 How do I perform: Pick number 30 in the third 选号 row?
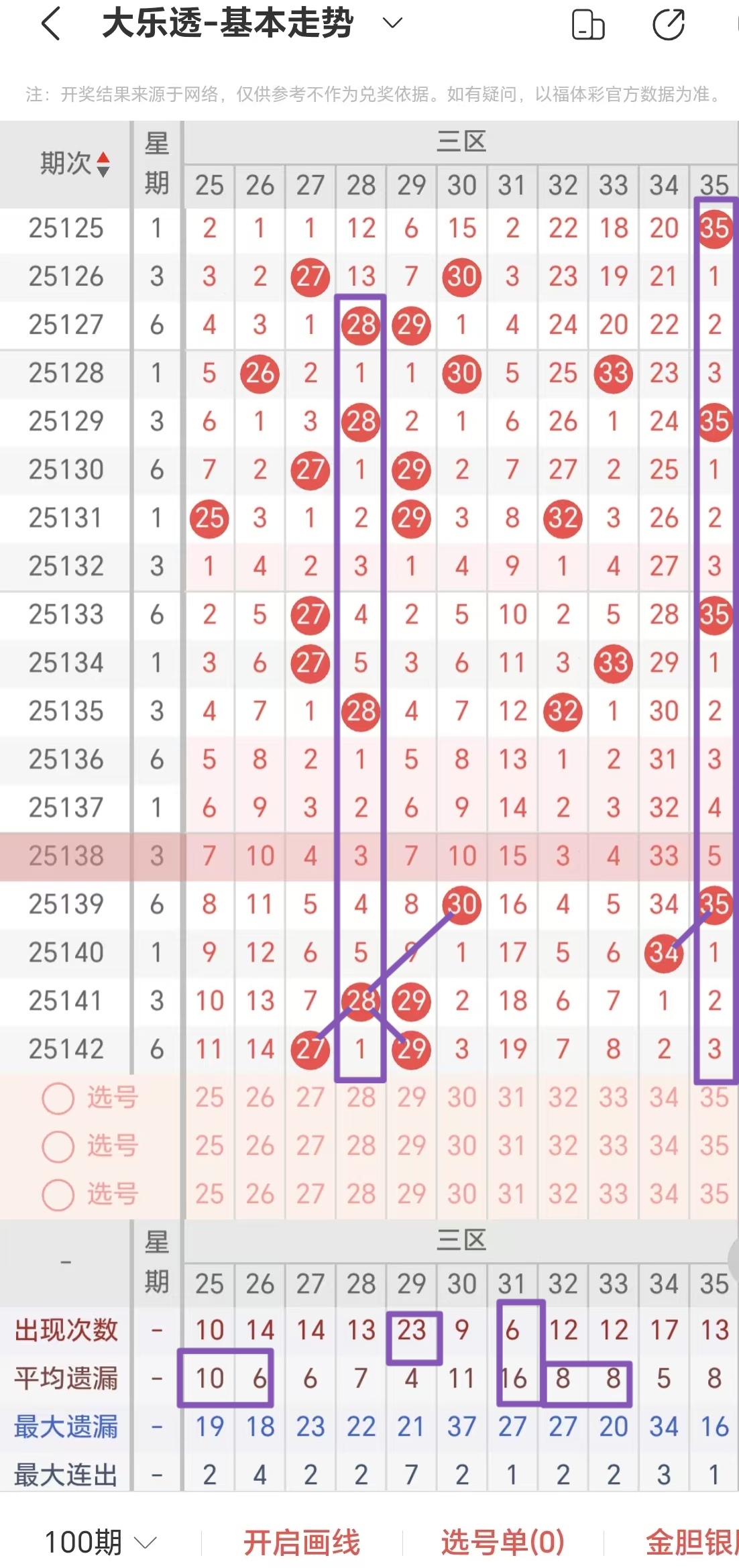[461, 1194]
